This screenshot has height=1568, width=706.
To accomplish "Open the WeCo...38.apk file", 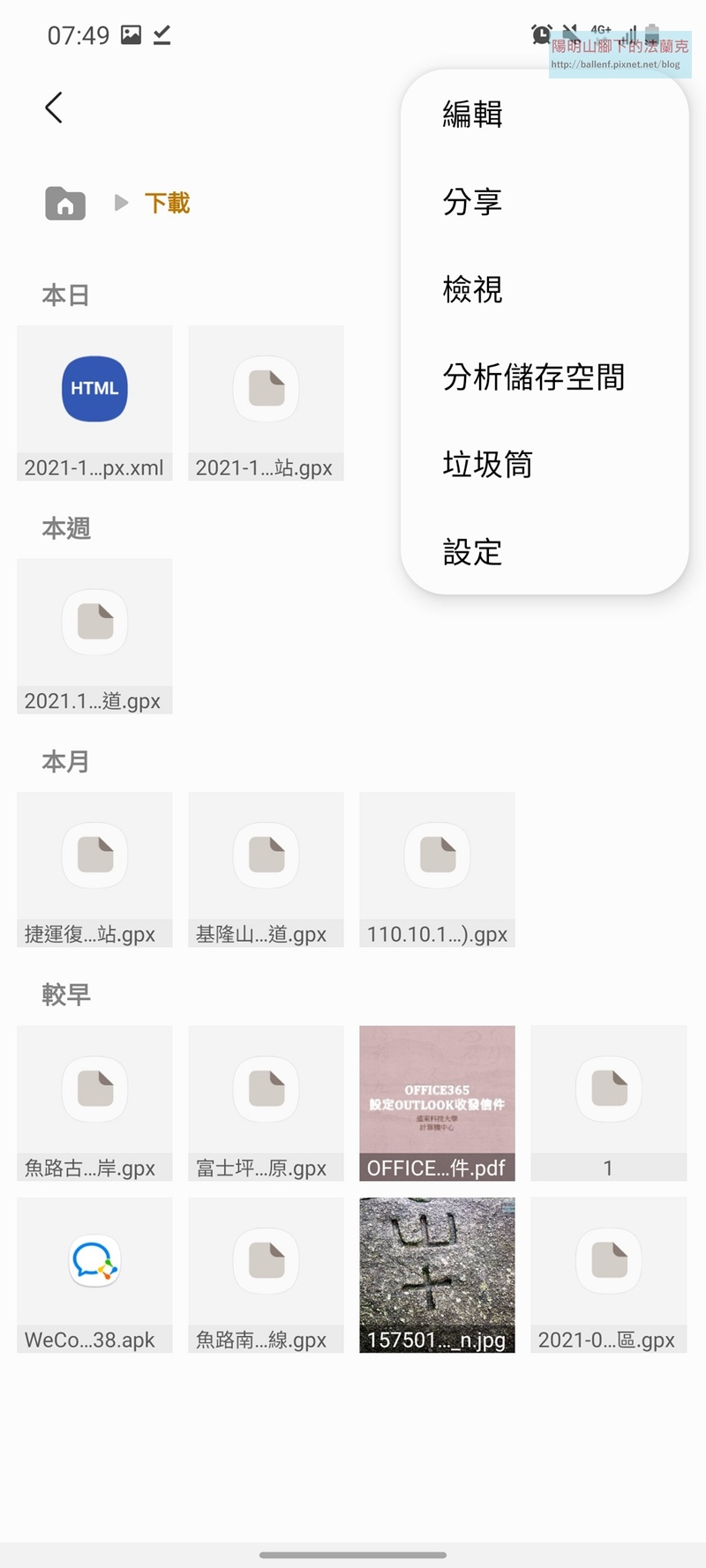I will (94, 1275).
